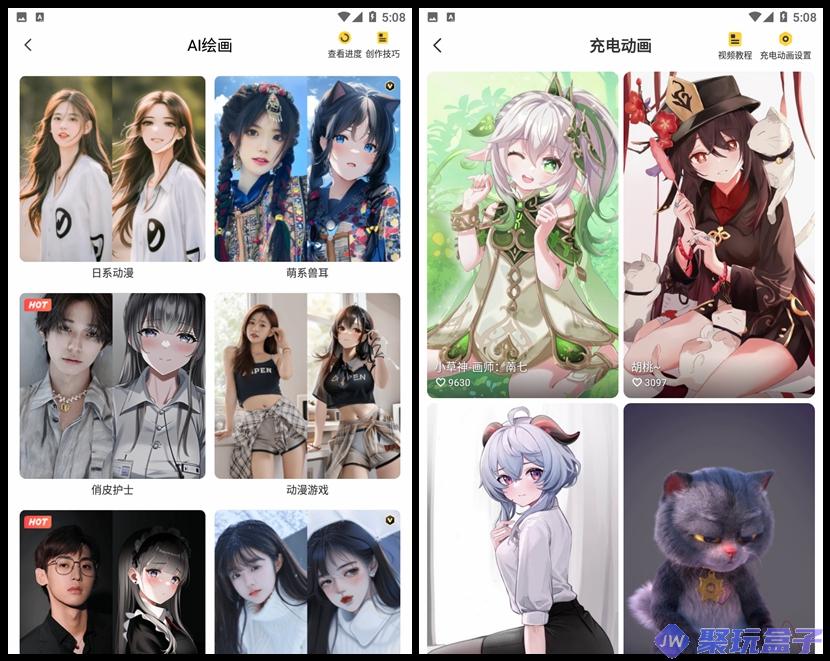The height and width of the screenshot is (661, 830).
Task: Open 创作技巧 creation tips
Action: pos(382,45)
